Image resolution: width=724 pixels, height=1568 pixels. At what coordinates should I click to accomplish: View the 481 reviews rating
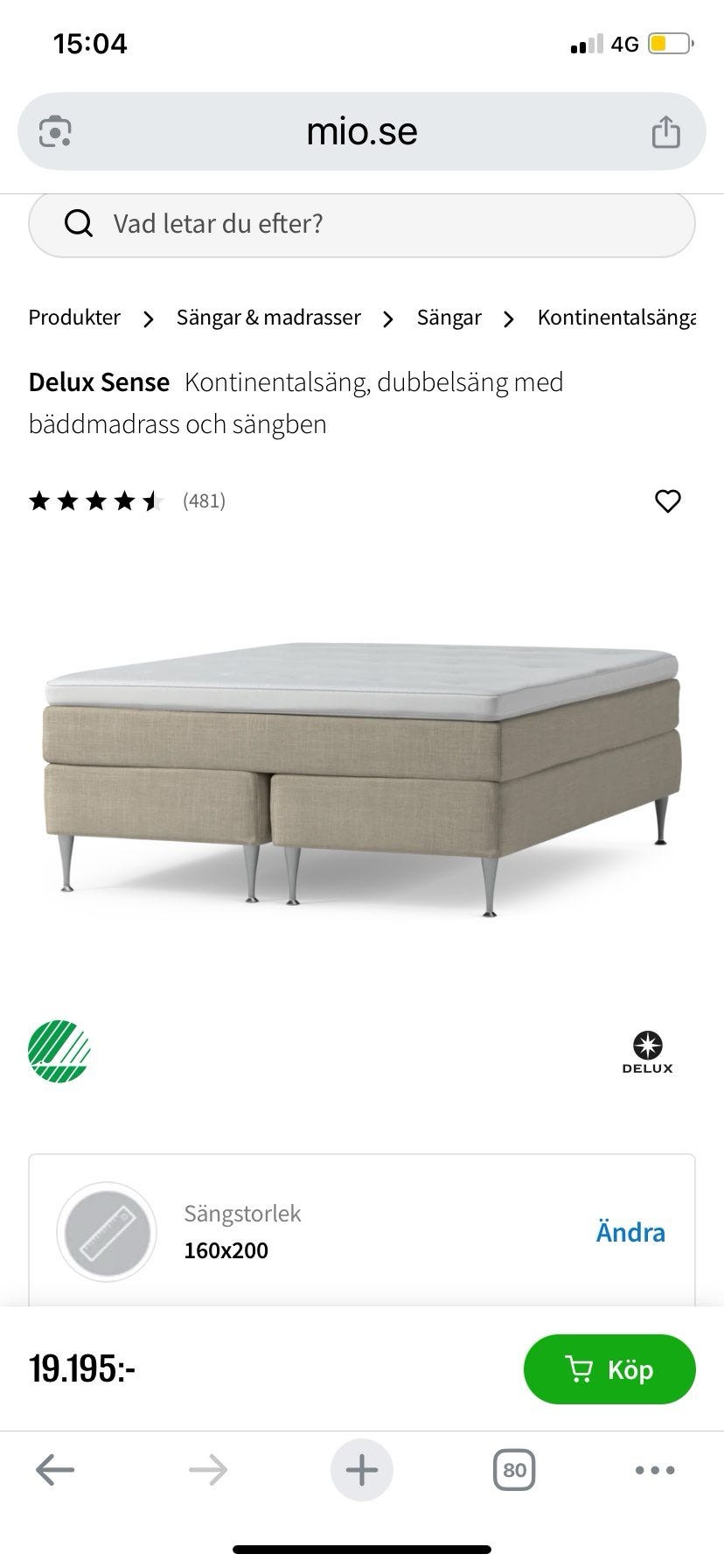pyautogui.click(x=127, y=501)
